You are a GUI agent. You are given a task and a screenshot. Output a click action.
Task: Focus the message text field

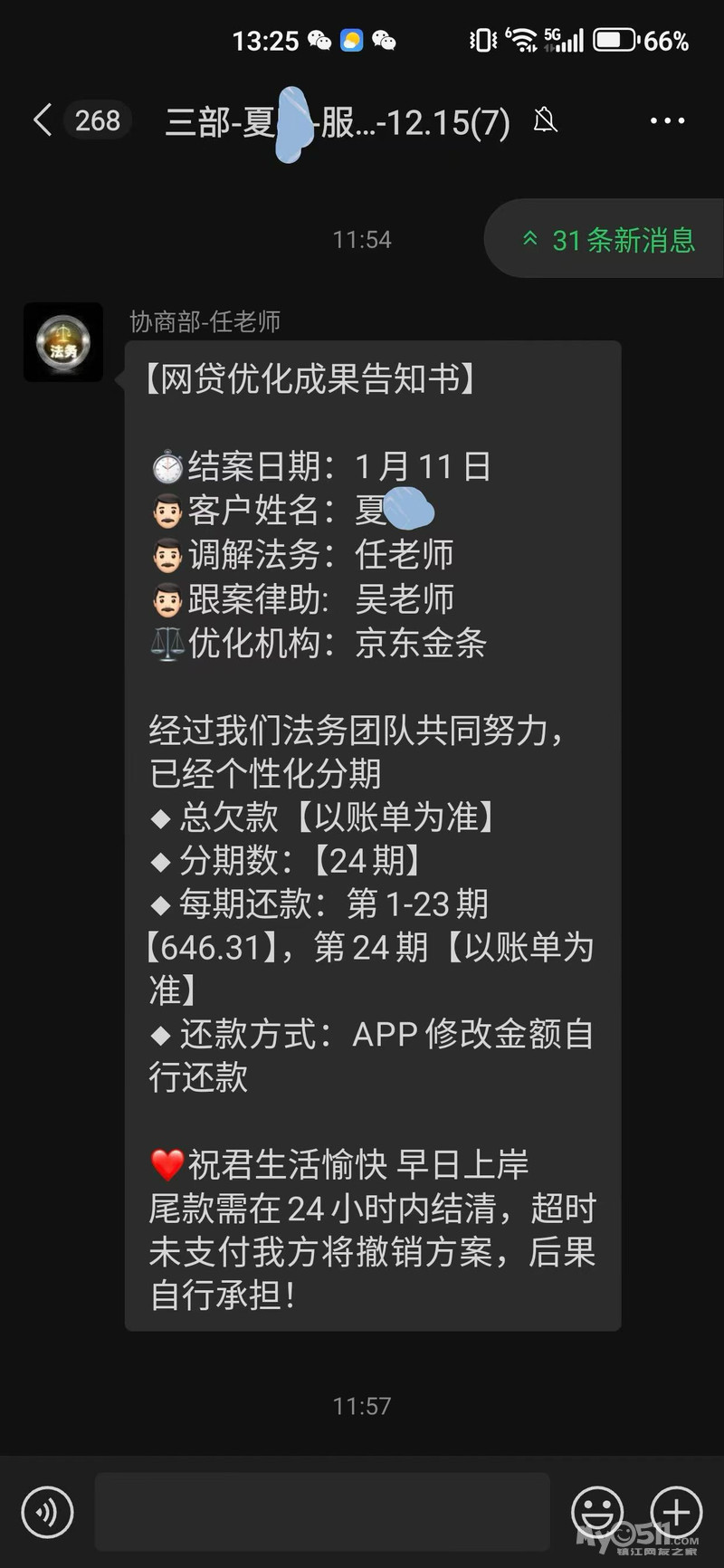point(322,1512)
